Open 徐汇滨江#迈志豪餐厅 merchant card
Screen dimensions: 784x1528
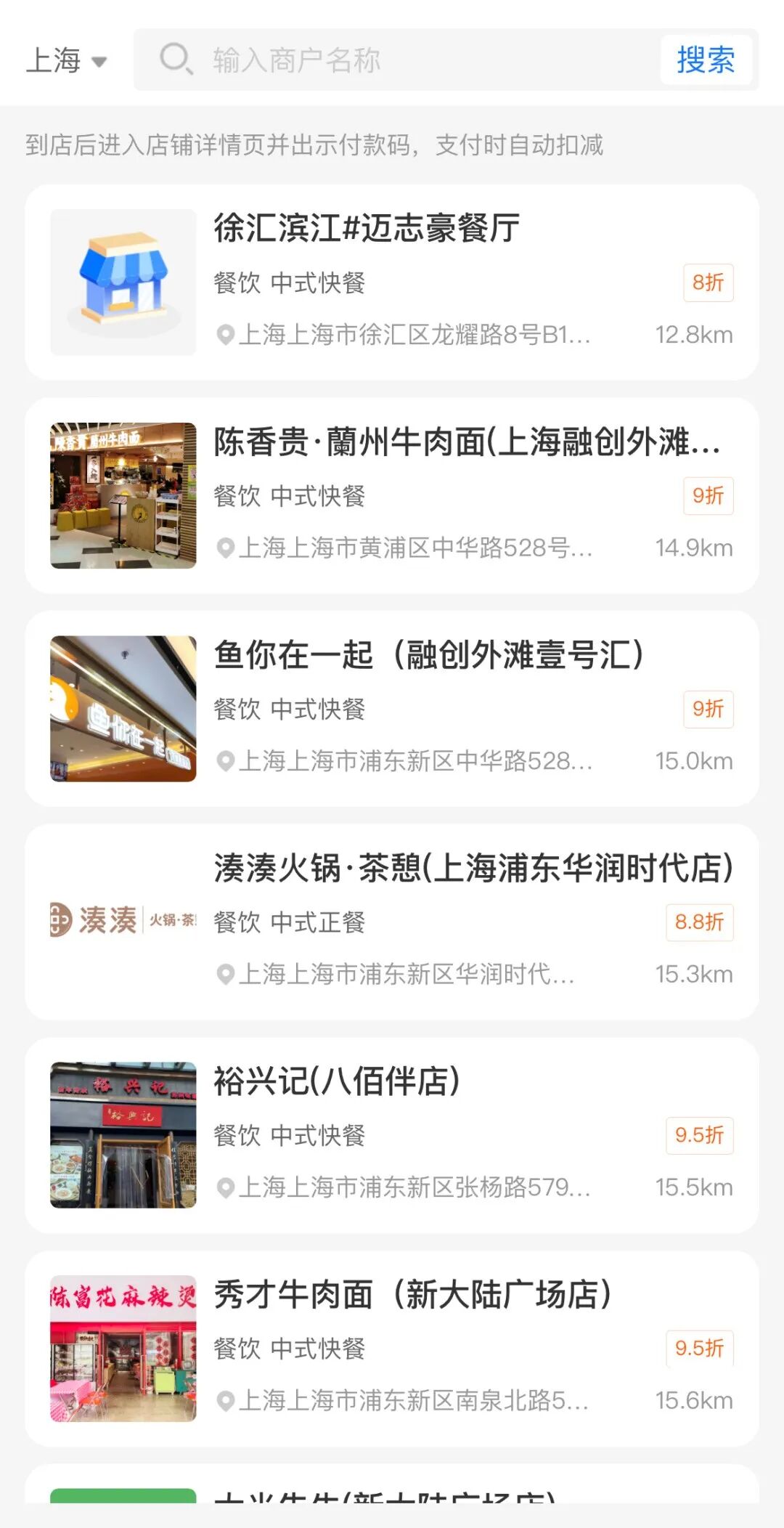[392, 283]
